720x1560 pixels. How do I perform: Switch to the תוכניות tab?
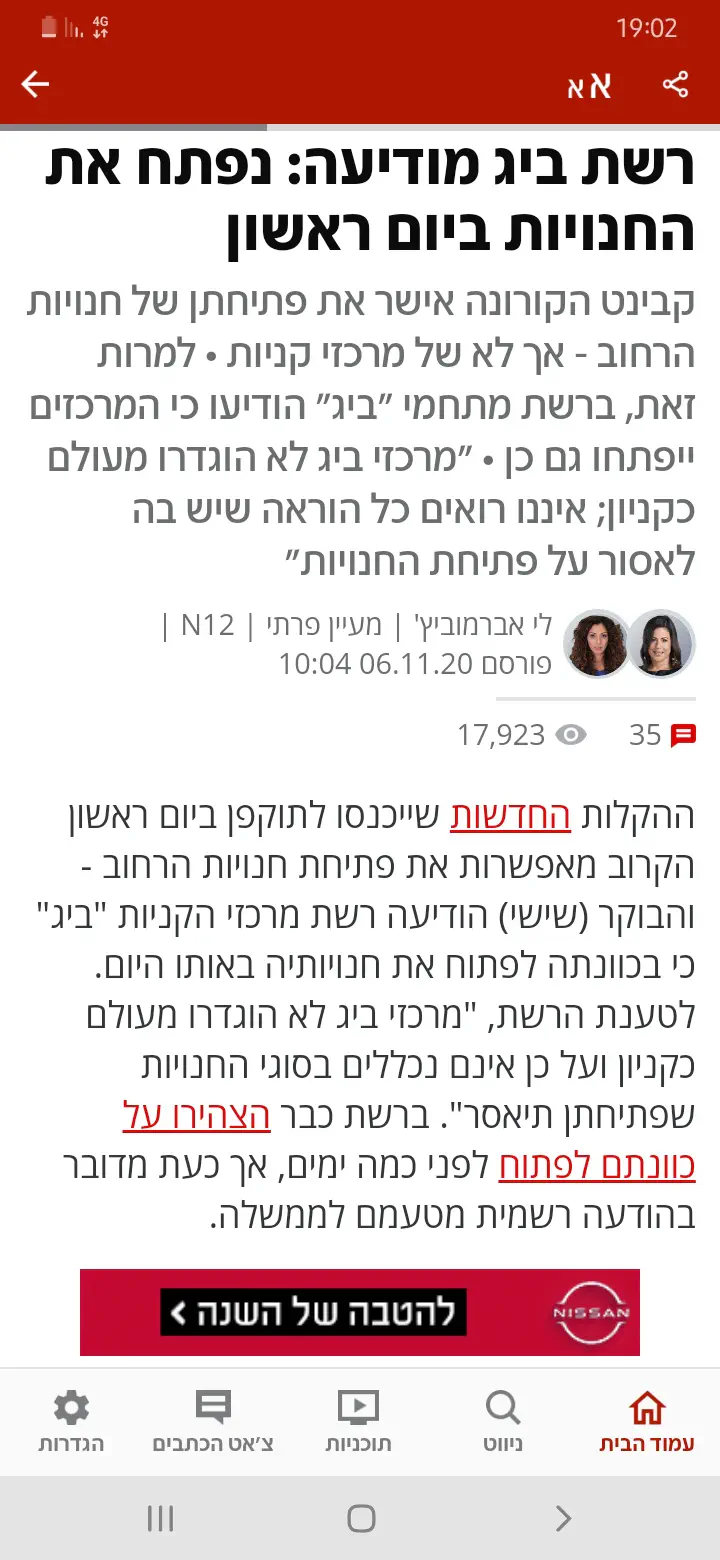click(358, 1422)
